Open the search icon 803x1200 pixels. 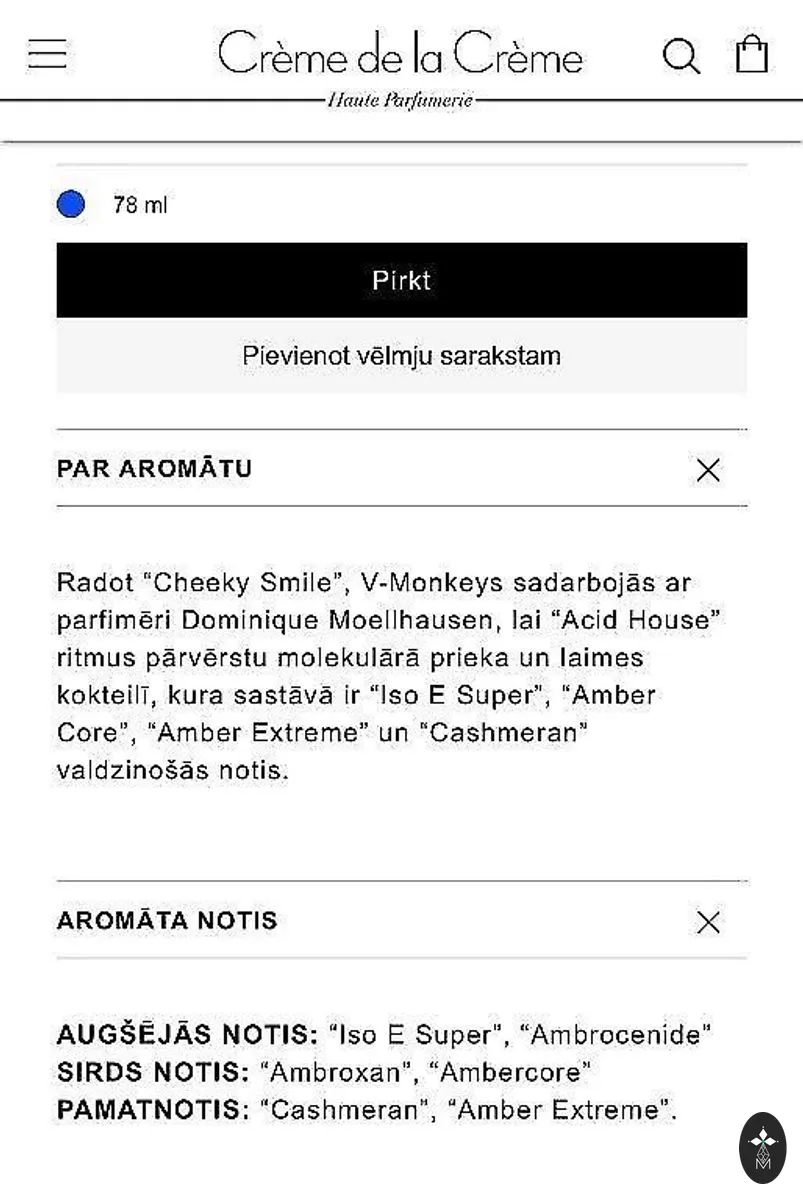pos(681,55)
